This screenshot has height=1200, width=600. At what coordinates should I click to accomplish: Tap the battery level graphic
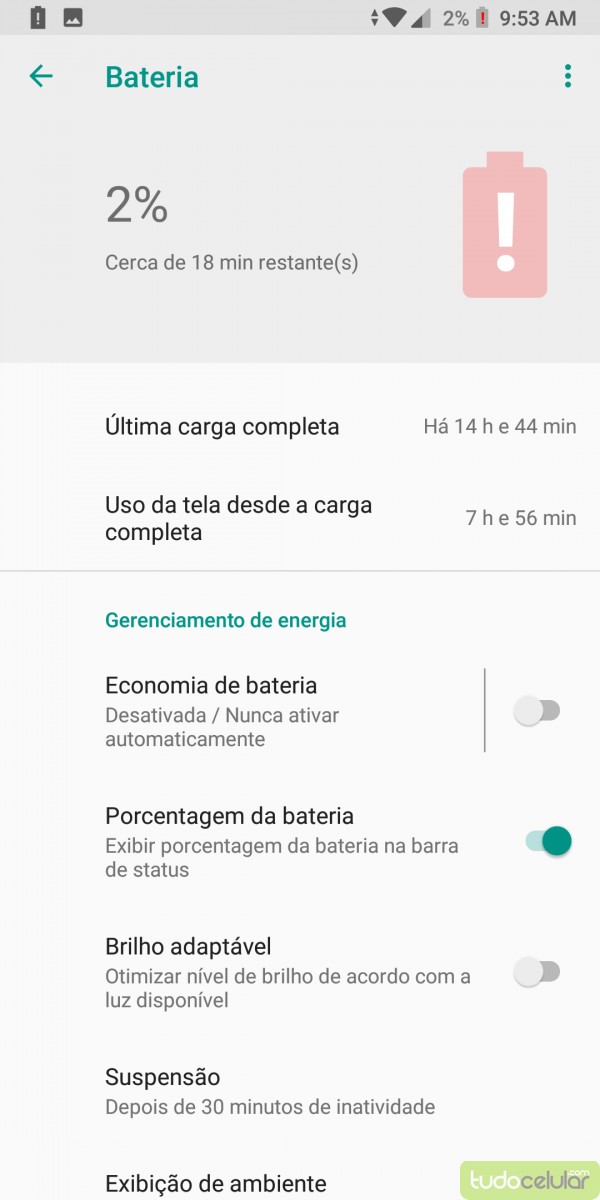pyautogui.click(x=504, y=225)
